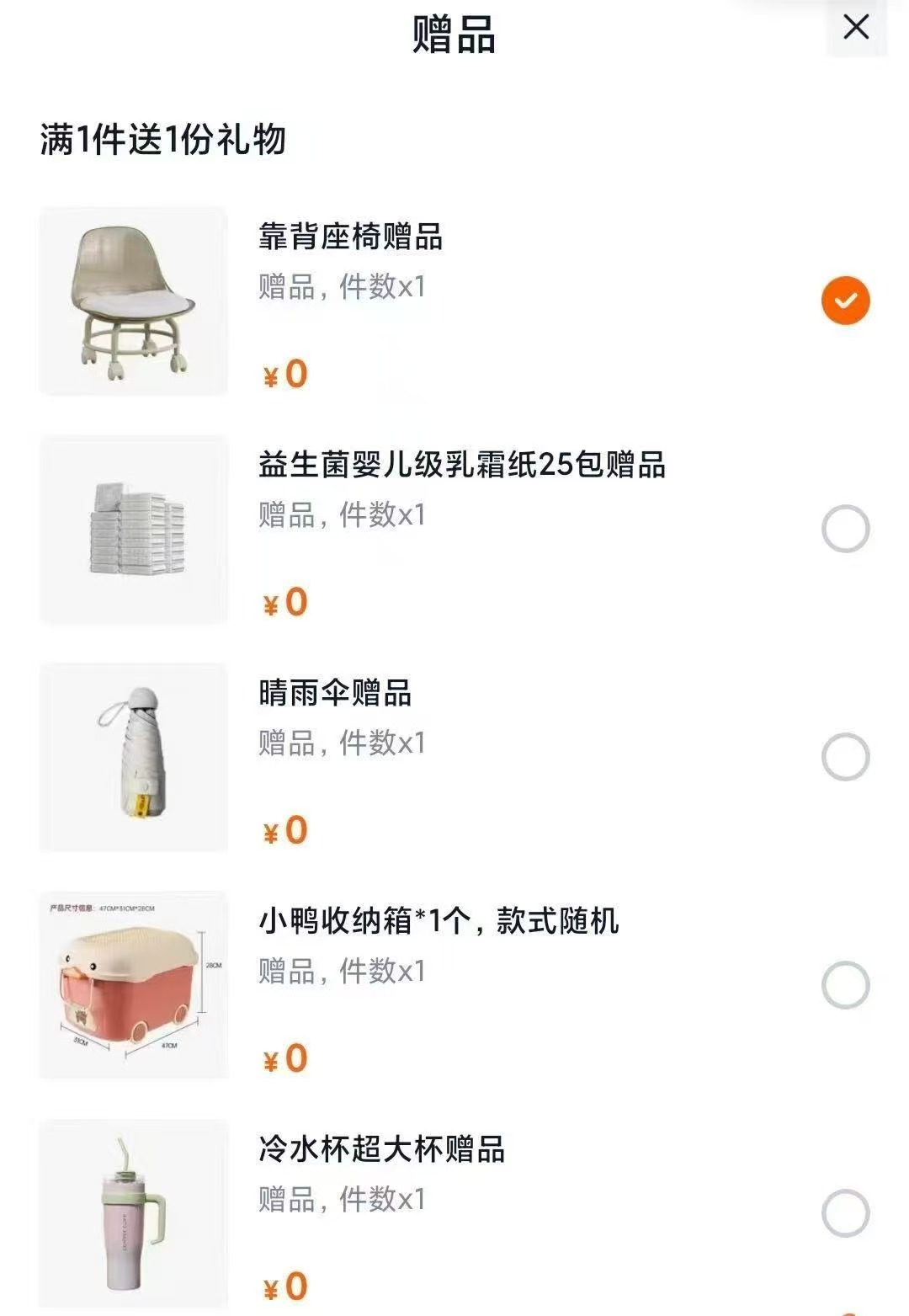Viewport: 909px width, 1316px height.
Task: Click the 晴雨伞赠品 umbrella thumbnail
Action: [134, 755]
